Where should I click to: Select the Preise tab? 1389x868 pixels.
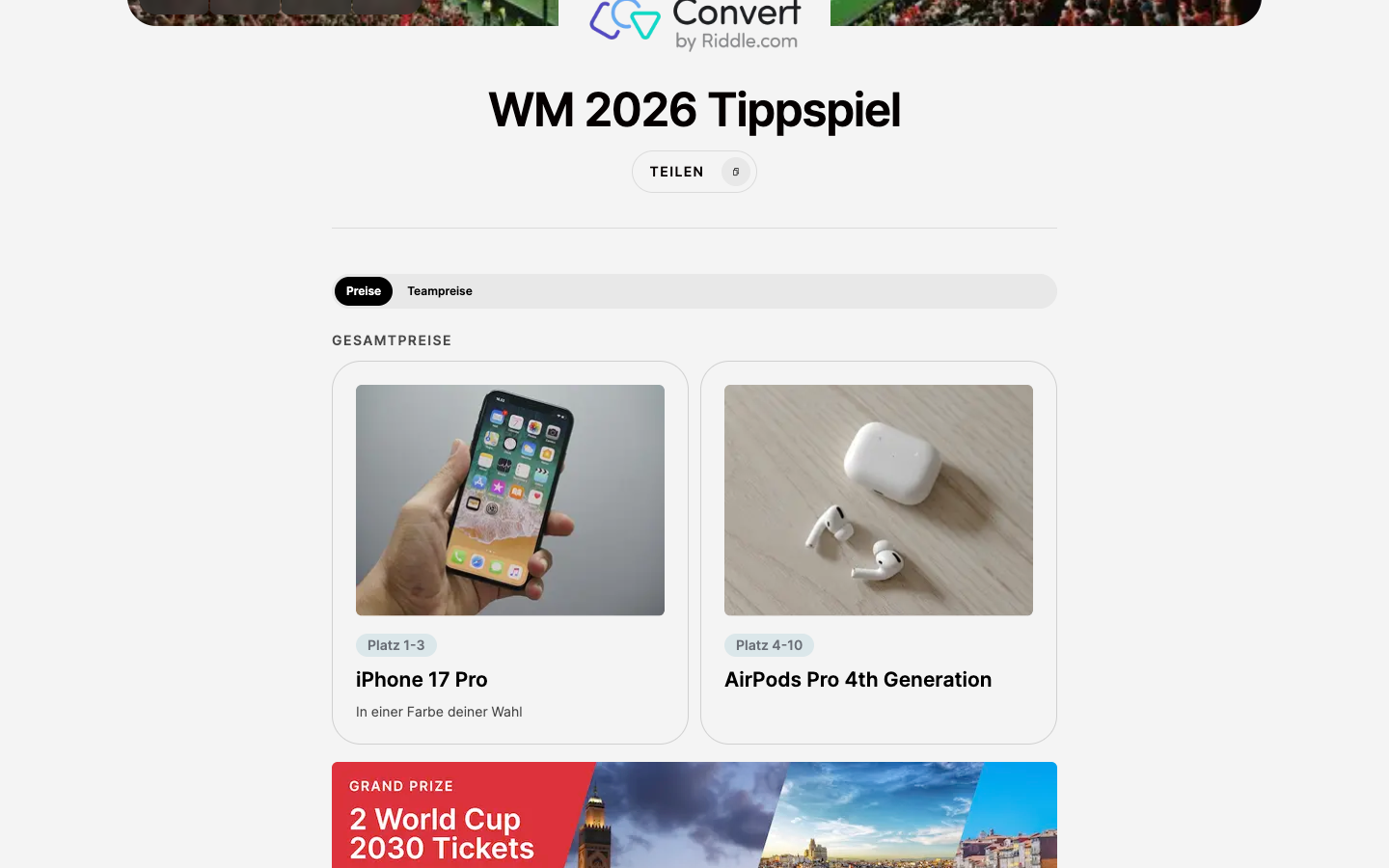click(364, 291)
